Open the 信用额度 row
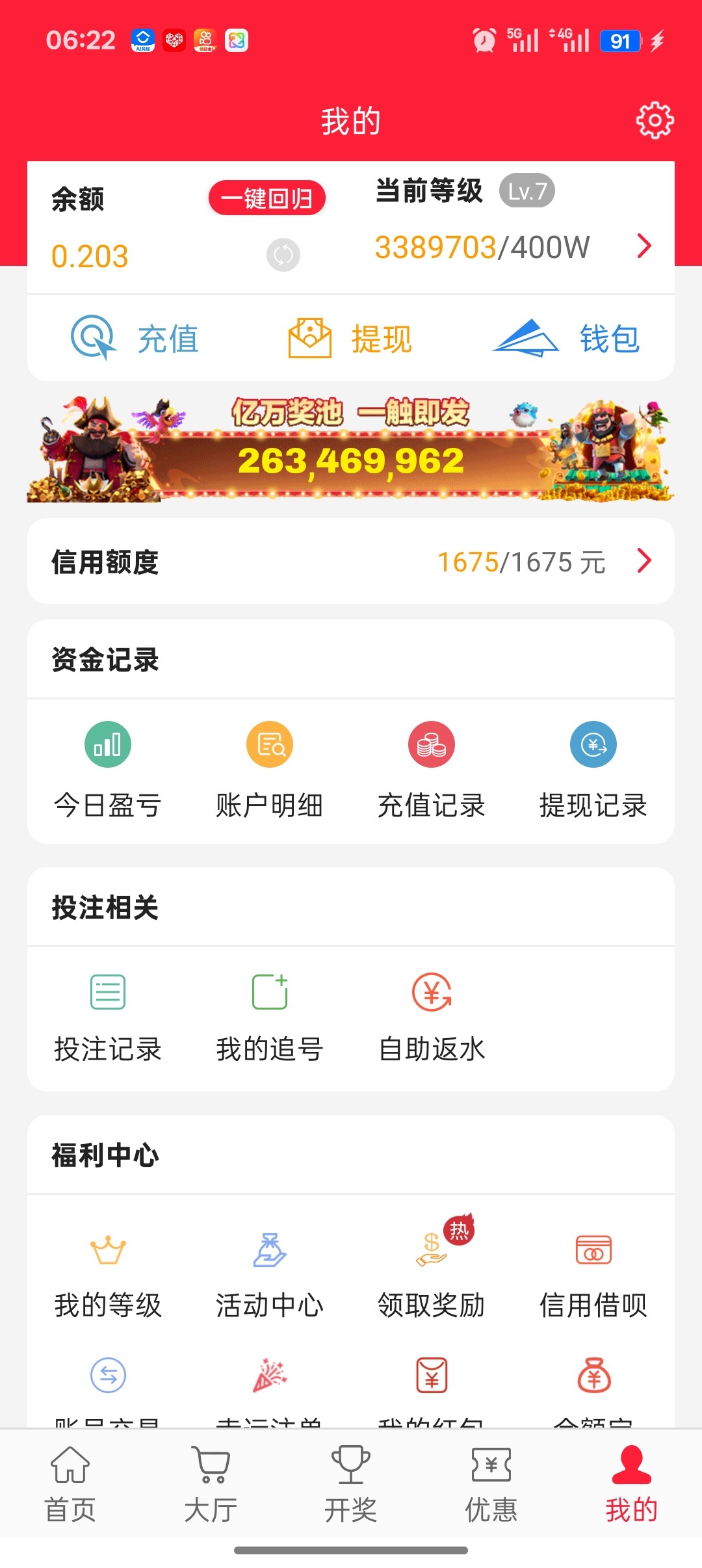Screen dimensions: 702x1568 [x=350, y=562]
